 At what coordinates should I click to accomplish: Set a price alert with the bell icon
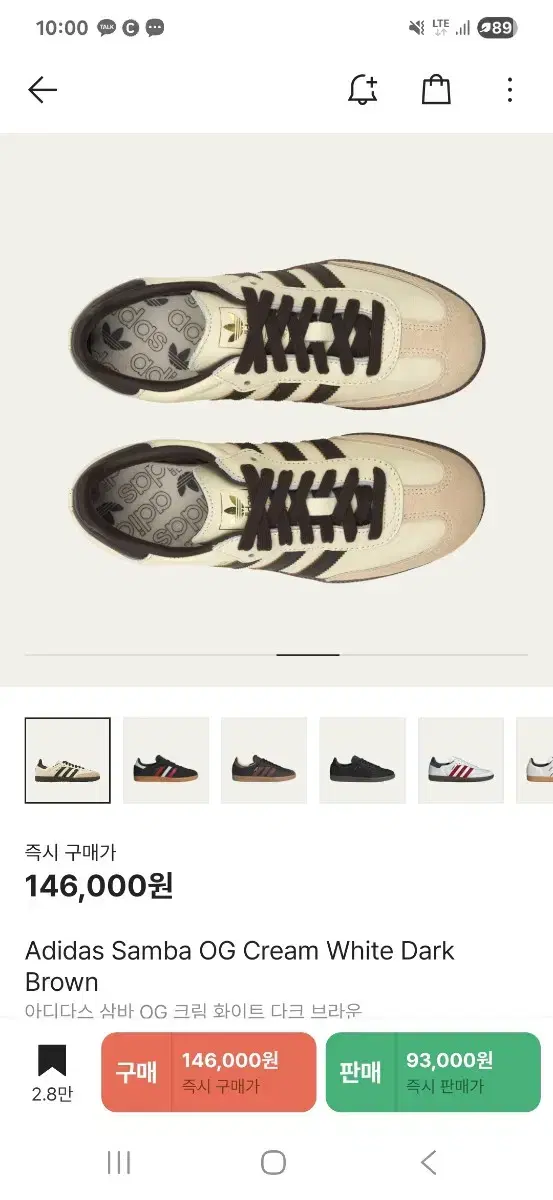point(362,90)
